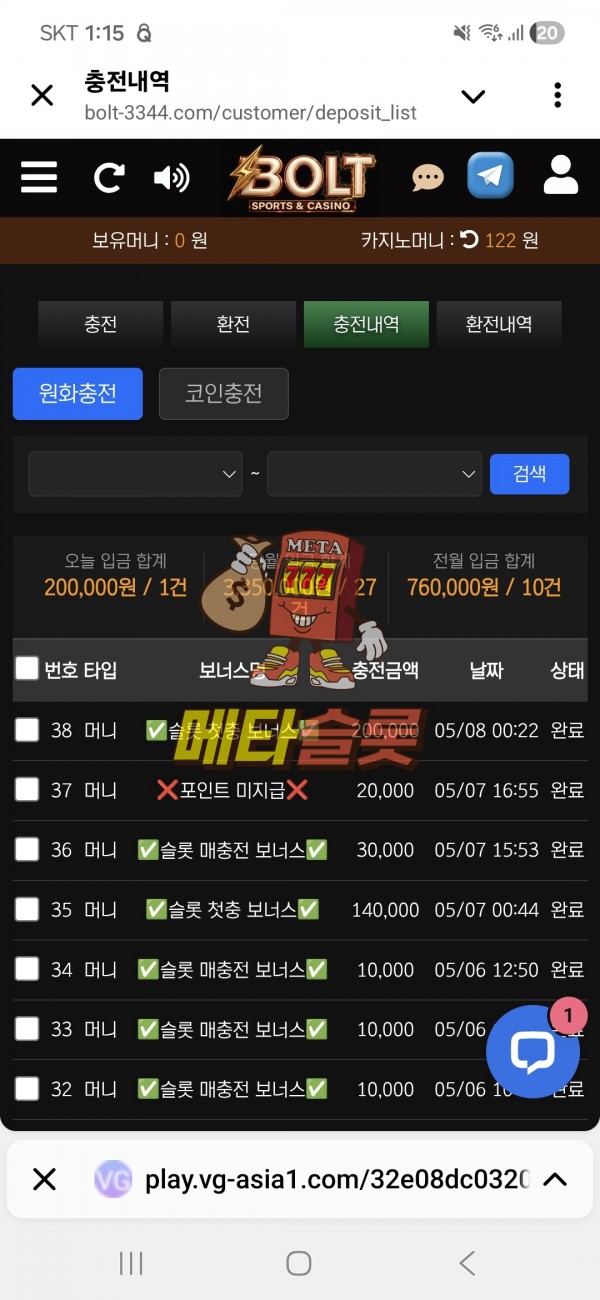Tap the blue 검색 search button

click(x=530, y=474)
